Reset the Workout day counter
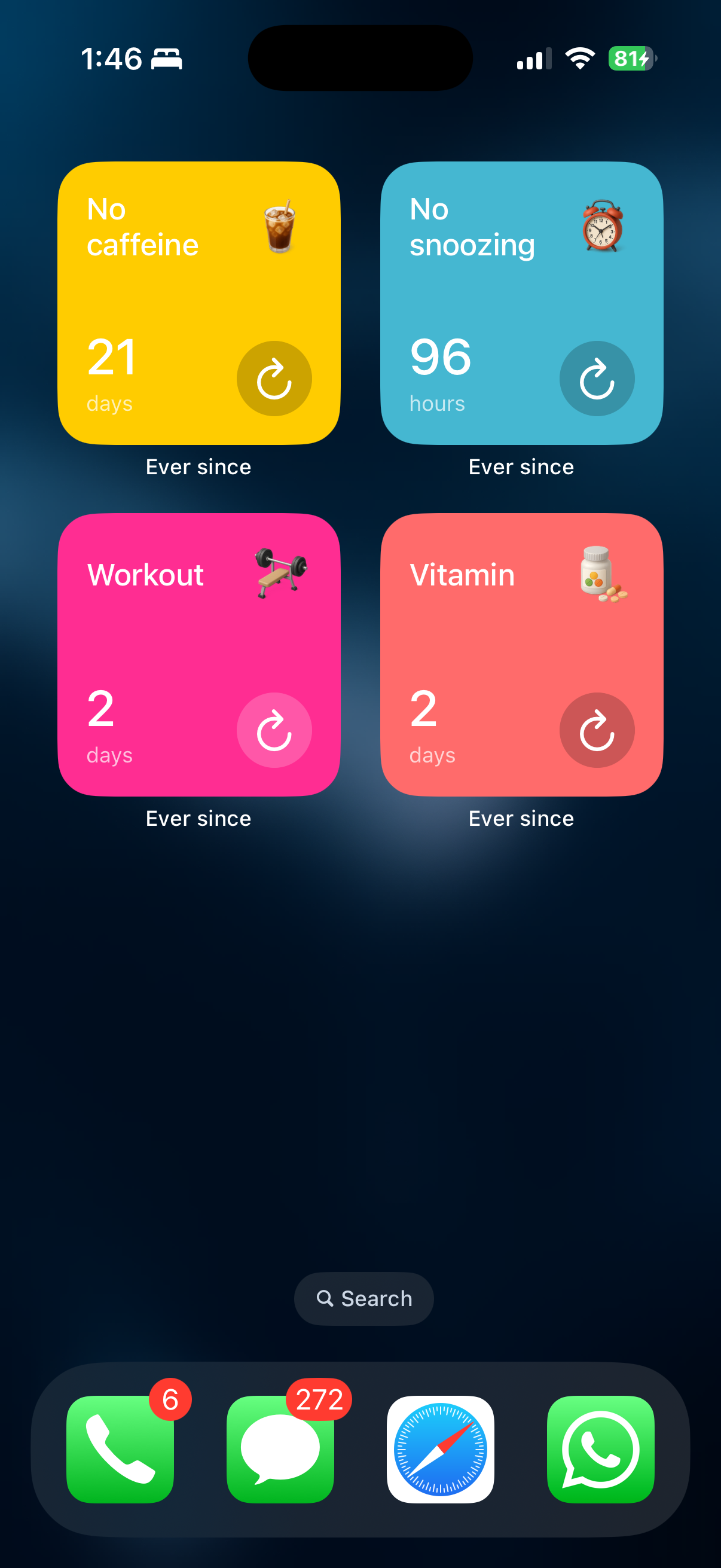 tap(274, 730)
